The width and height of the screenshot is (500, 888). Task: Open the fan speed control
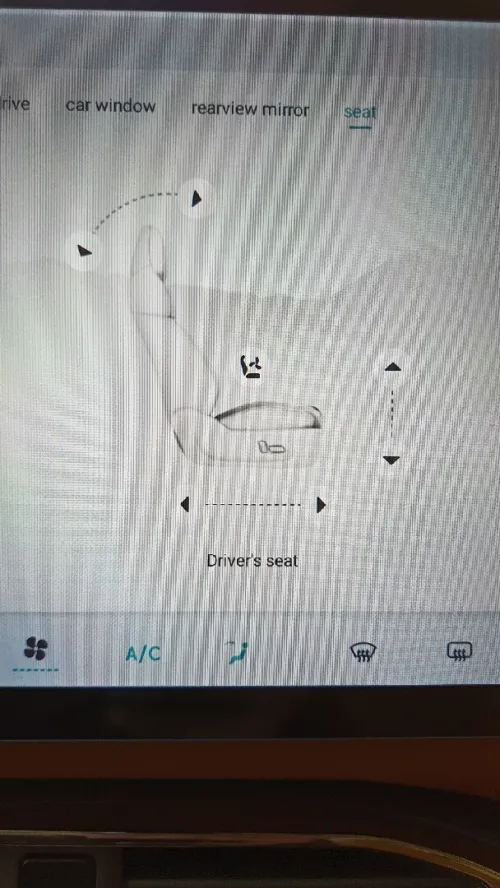(35, 648)
